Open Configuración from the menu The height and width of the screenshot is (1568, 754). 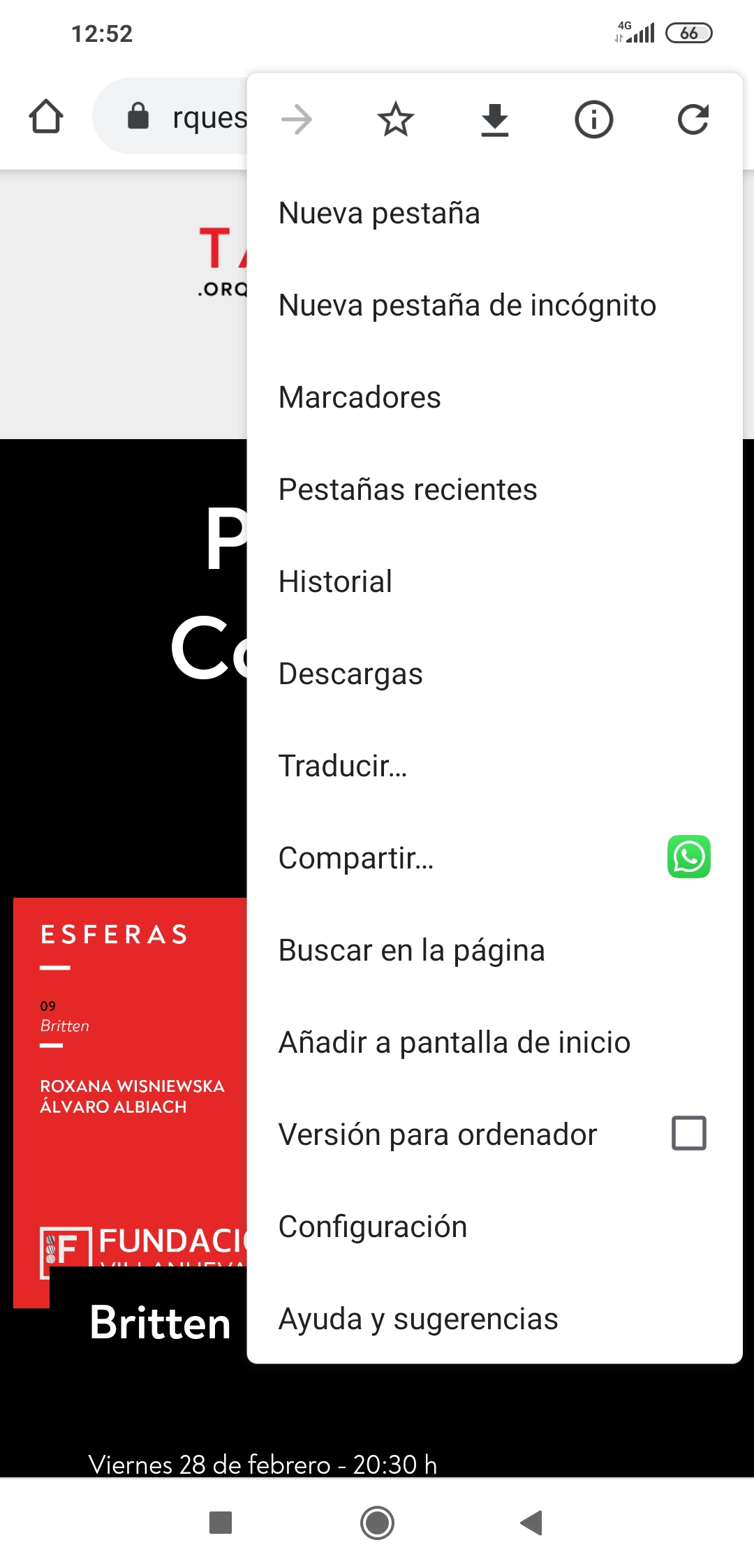(x=372, y=1226)
